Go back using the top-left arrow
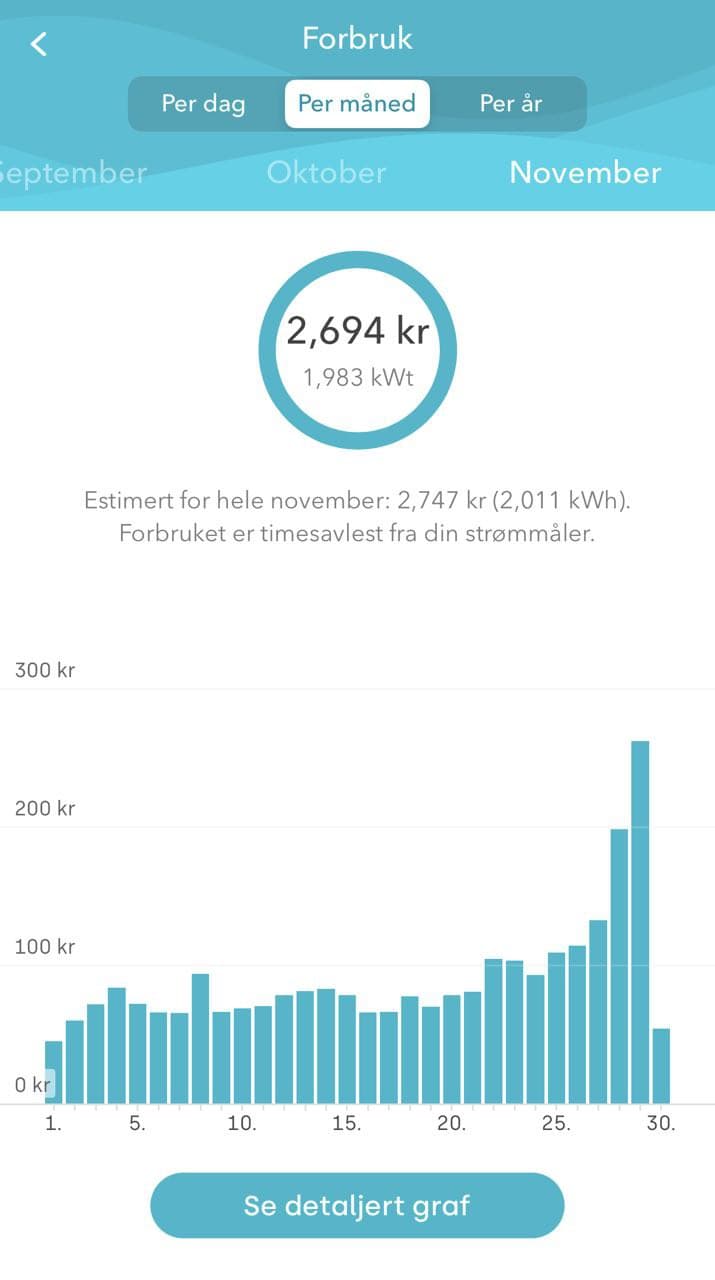This screenshot has height=1280, width=715. 39,43
